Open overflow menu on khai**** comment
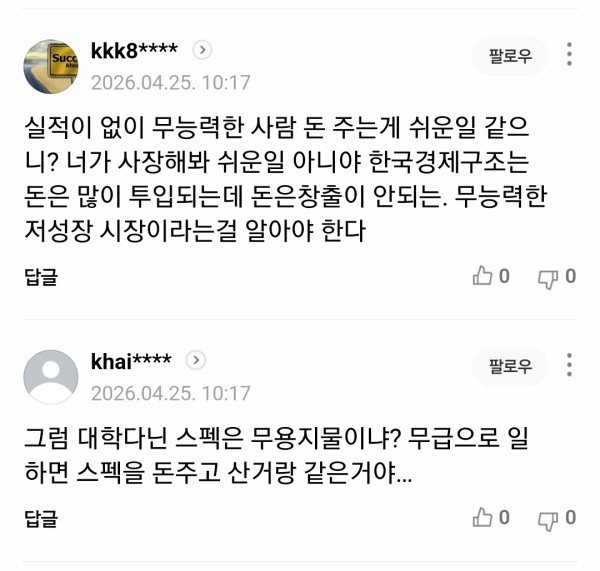This screenshot has width=600, height=571. tap(569, 365)
